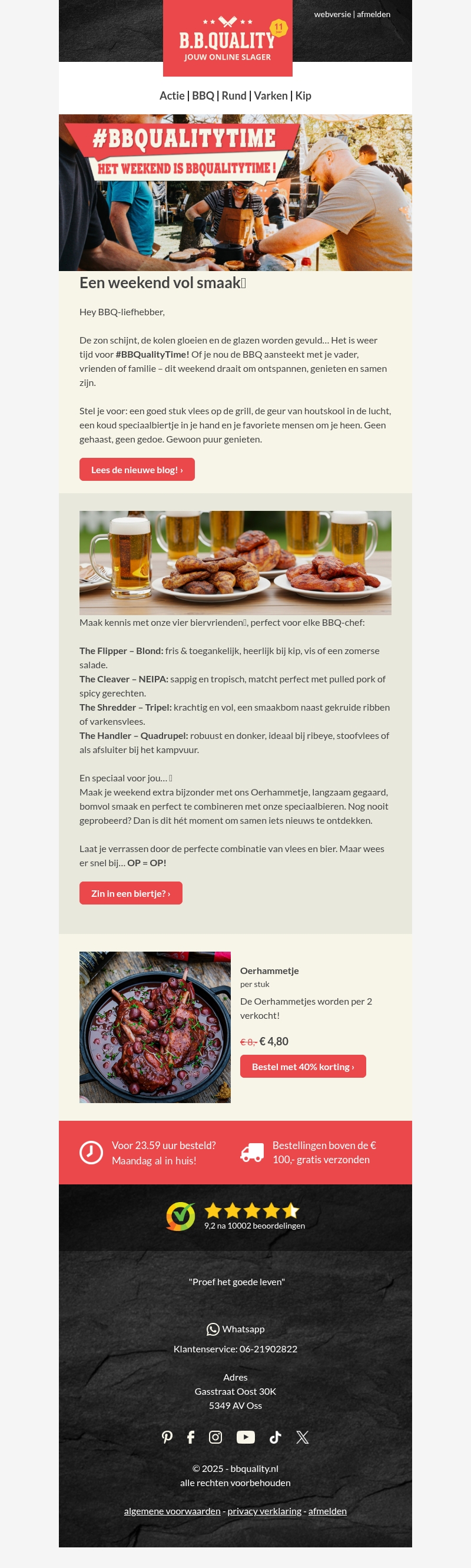The height and width of the screenshot is (1568, 471).
Task: Select the Kip category
Action: 303,95
